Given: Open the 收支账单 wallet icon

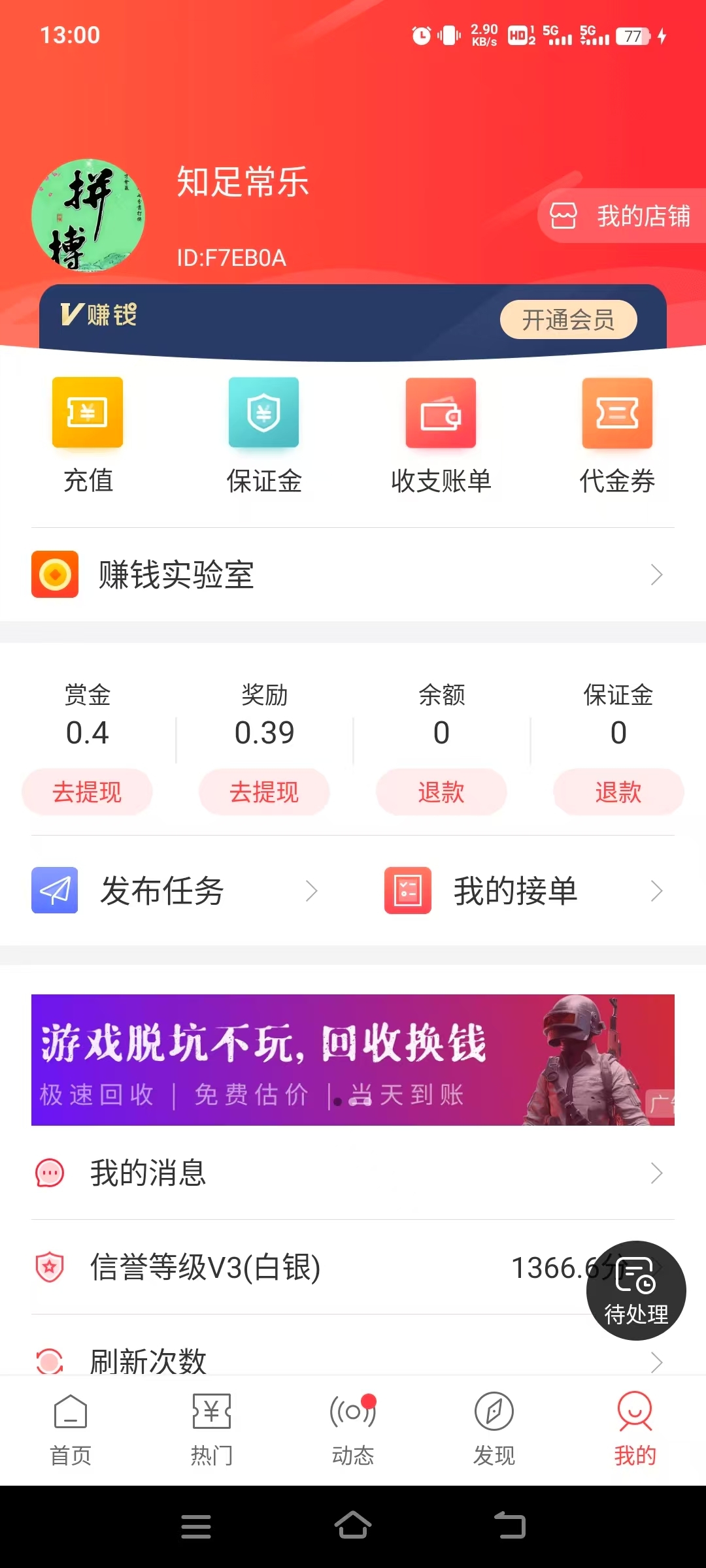Looking at the screenshot, I should [441, 413].
